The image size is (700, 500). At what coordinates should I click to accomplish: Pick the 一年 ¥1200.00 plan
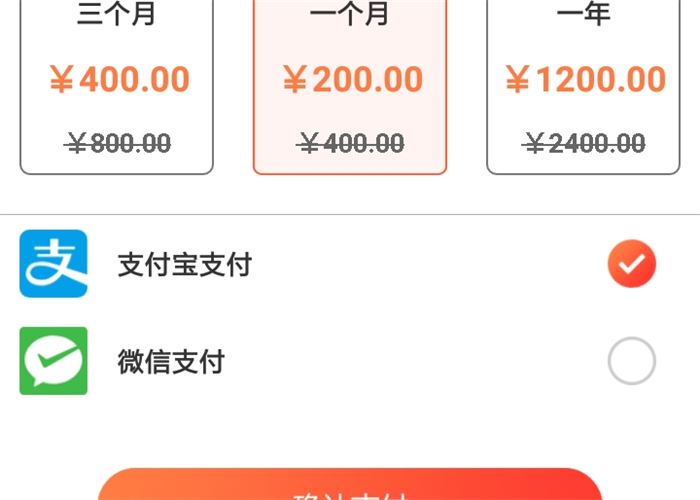click(584, 85)
